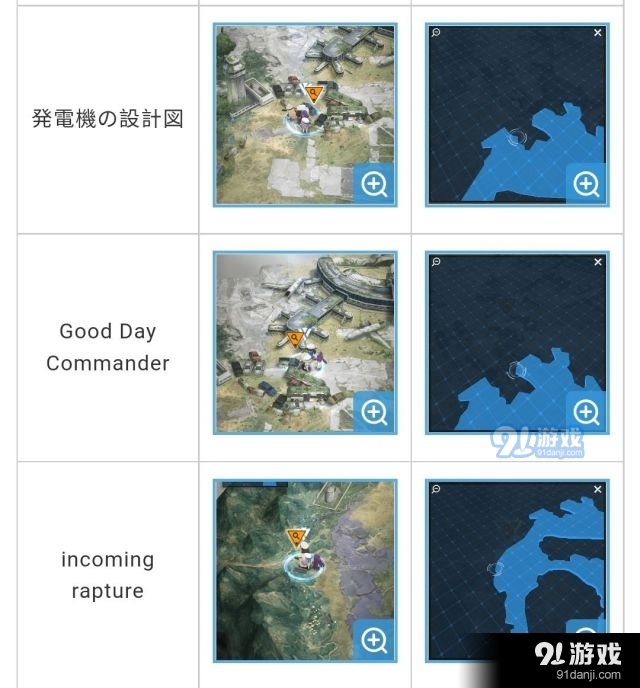Screen dimensions: 640x688
Task: Enlarge the map image for 発電機の設計図
Action: point(586,185)
